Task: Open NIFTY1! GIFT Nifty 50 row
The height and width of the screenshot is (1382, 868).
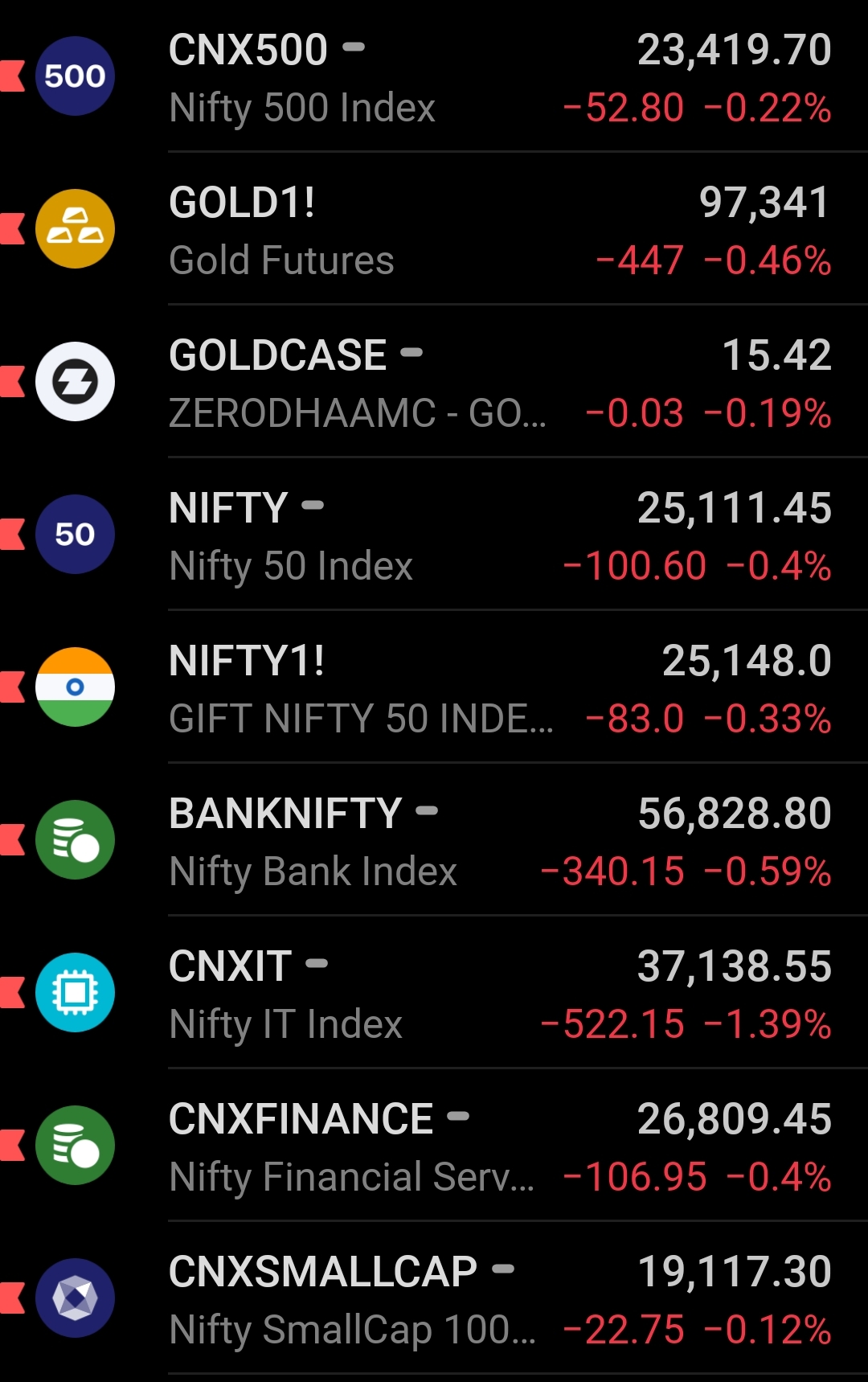Action: [x=434, y=688]
